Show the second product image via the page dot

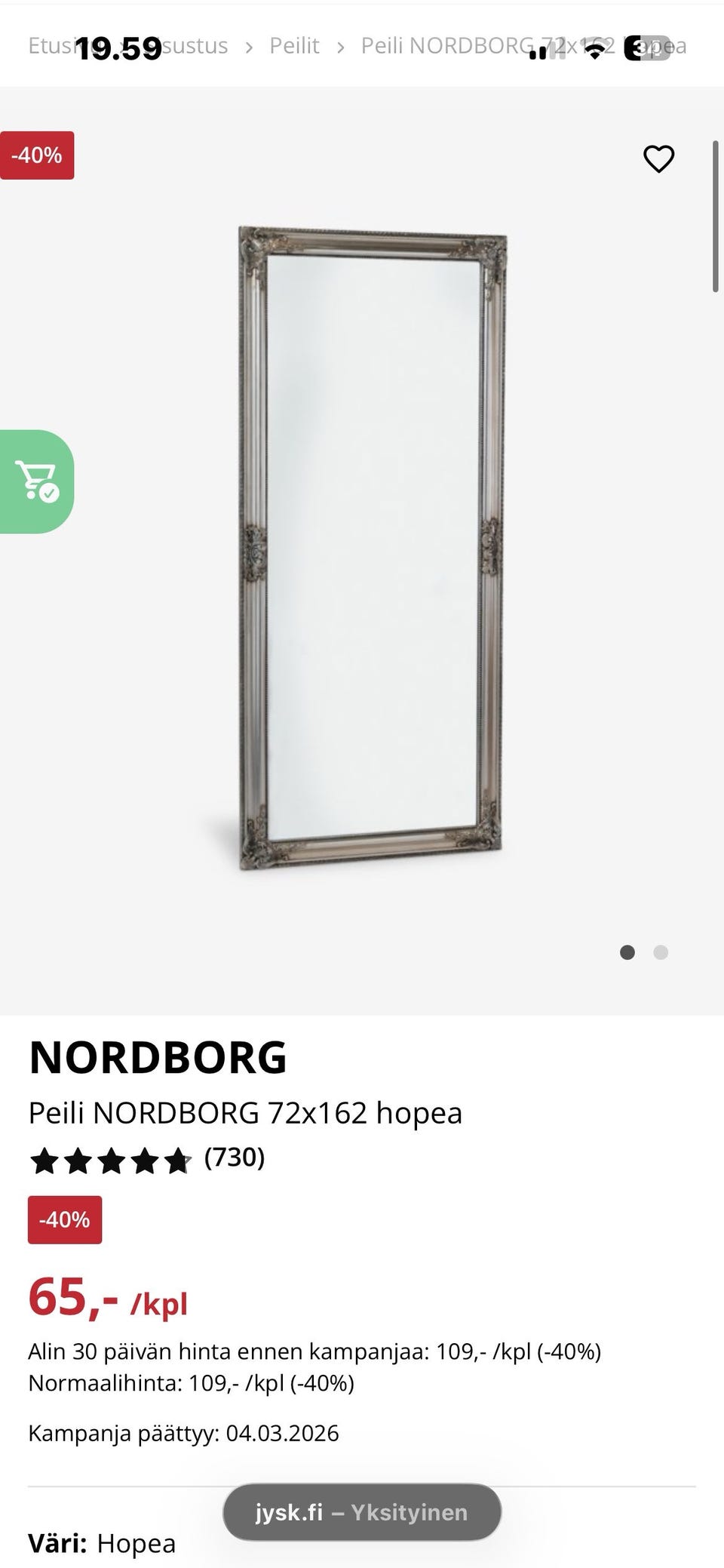coord(661,952)
